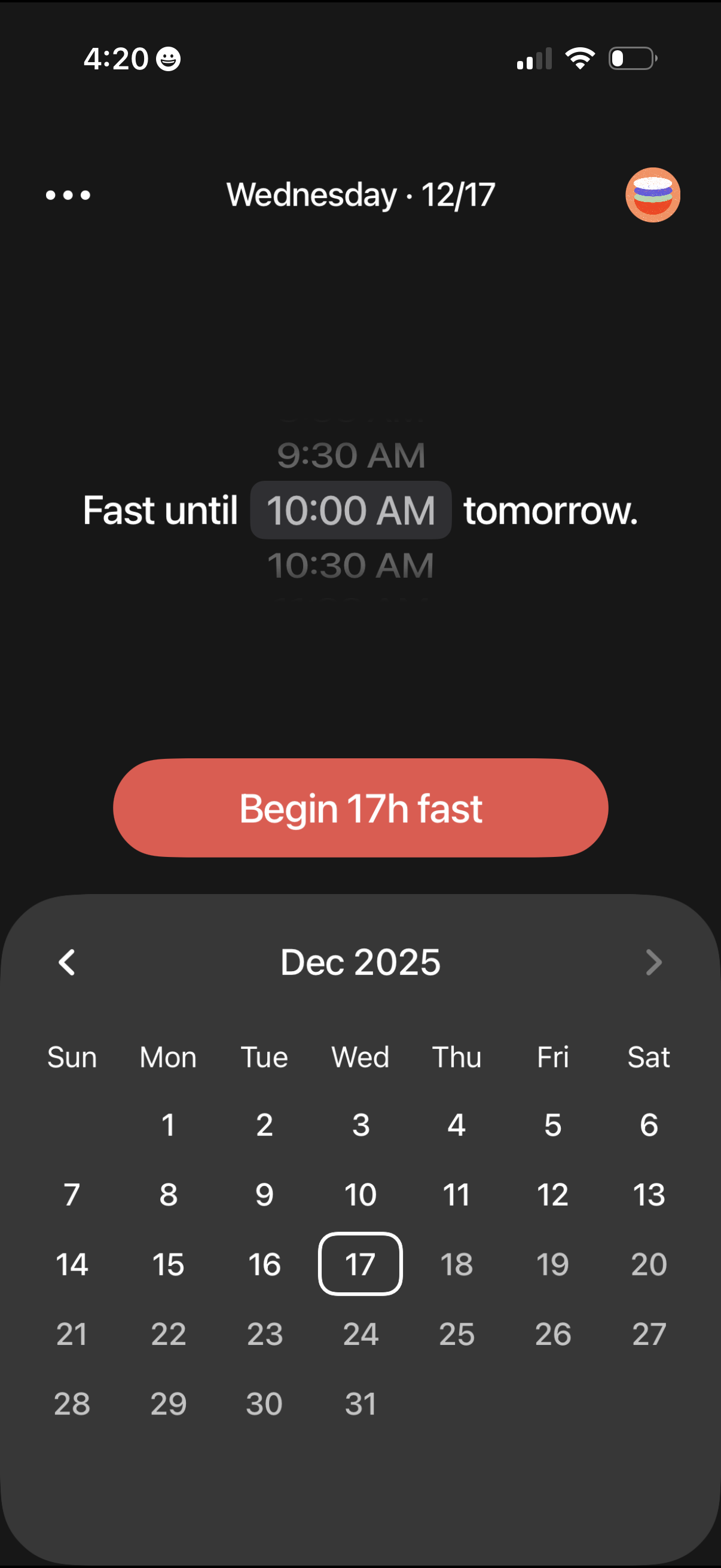Select December 14 in the calendar
Screen dimensions: 721x1568
click(72, 1265)
